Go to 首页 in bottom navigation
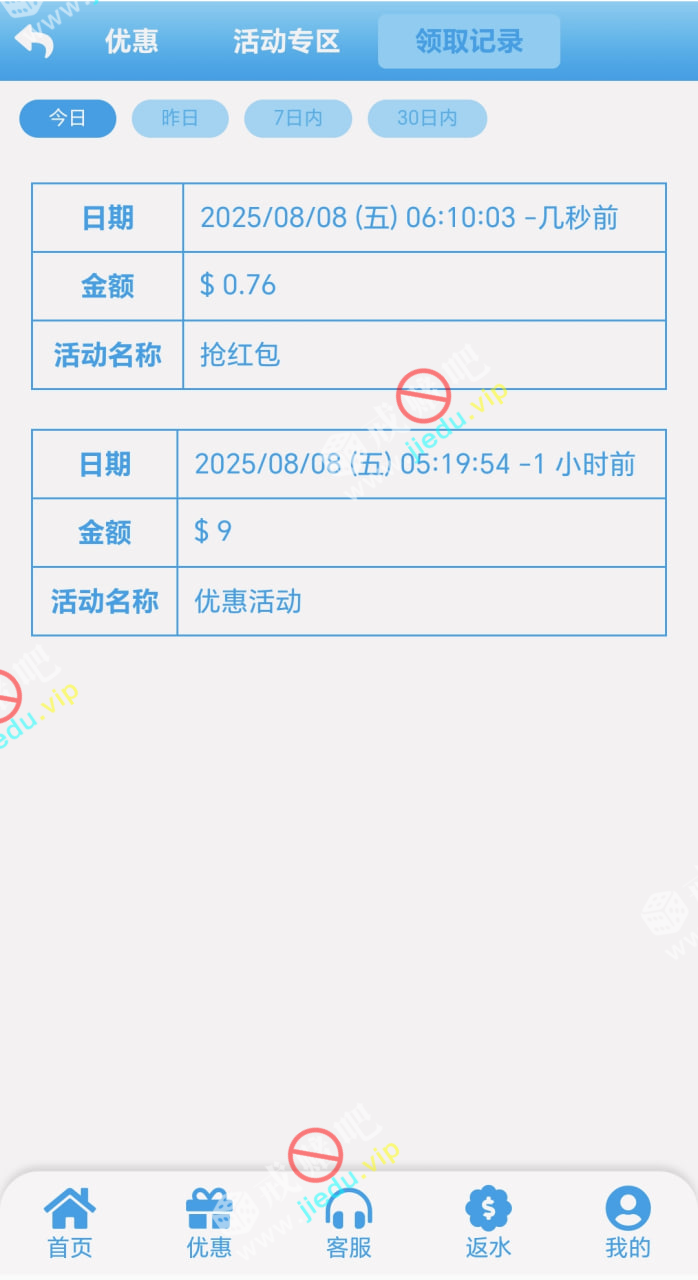 point(70,1222)
